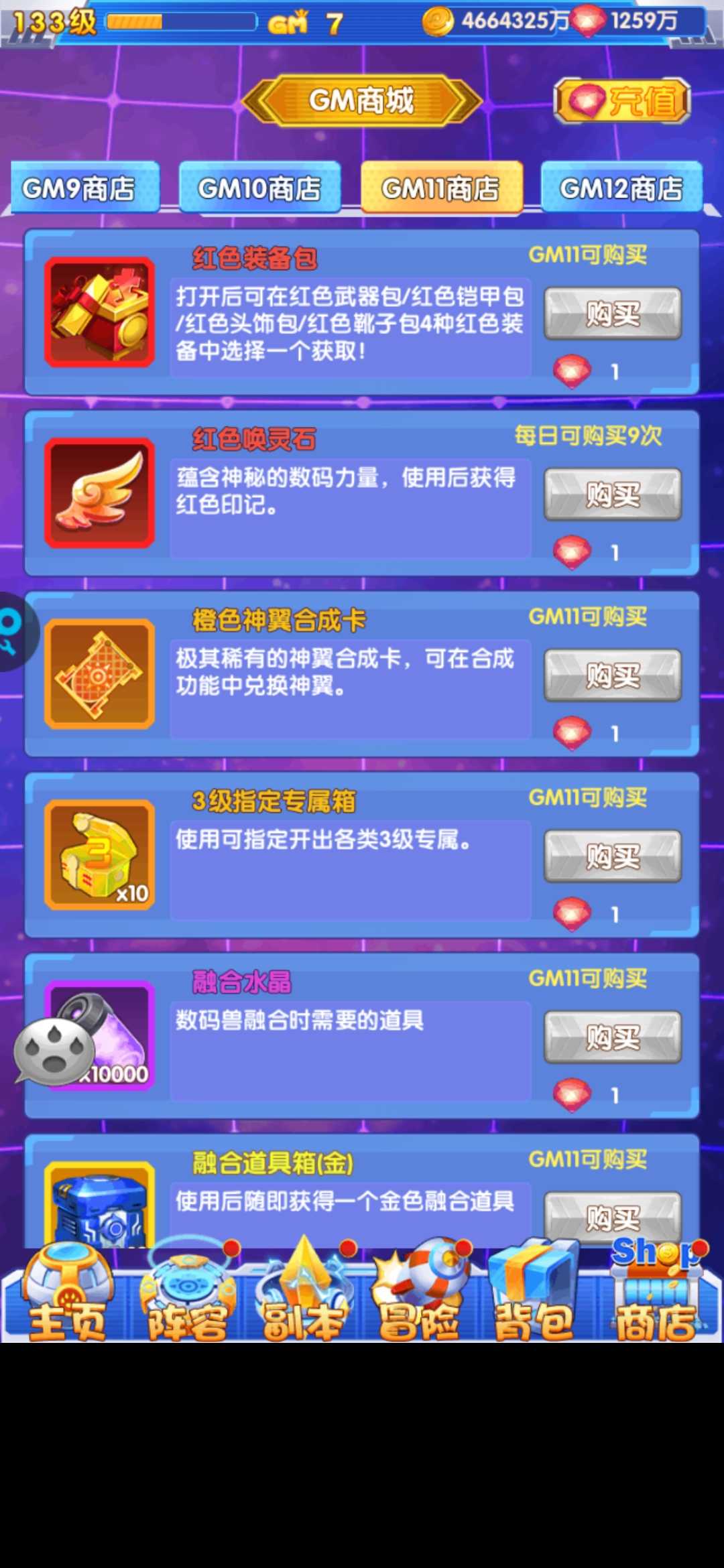Open the 冒险 adventure tab
Screen dimensions: 724x1568
pos(419,1297)
